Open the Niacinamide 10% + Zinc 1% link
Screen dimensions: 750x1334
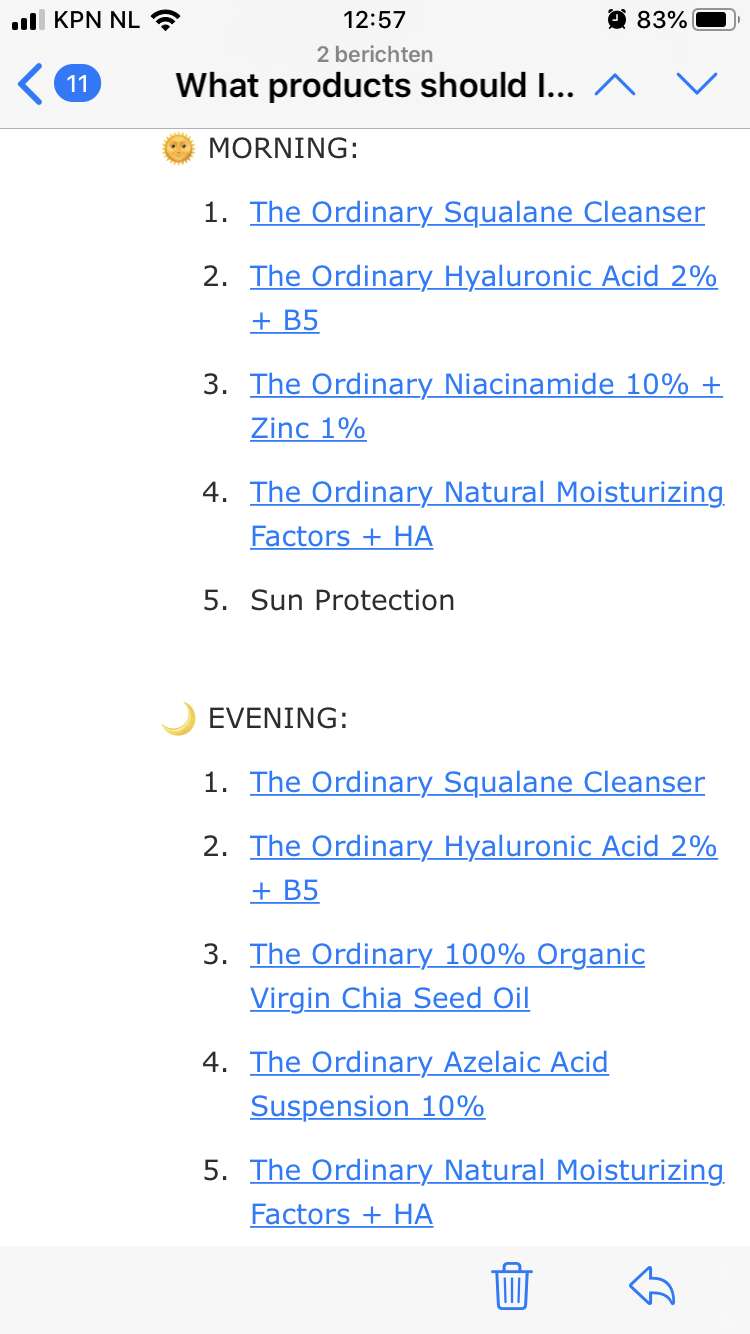click(486, 406)
